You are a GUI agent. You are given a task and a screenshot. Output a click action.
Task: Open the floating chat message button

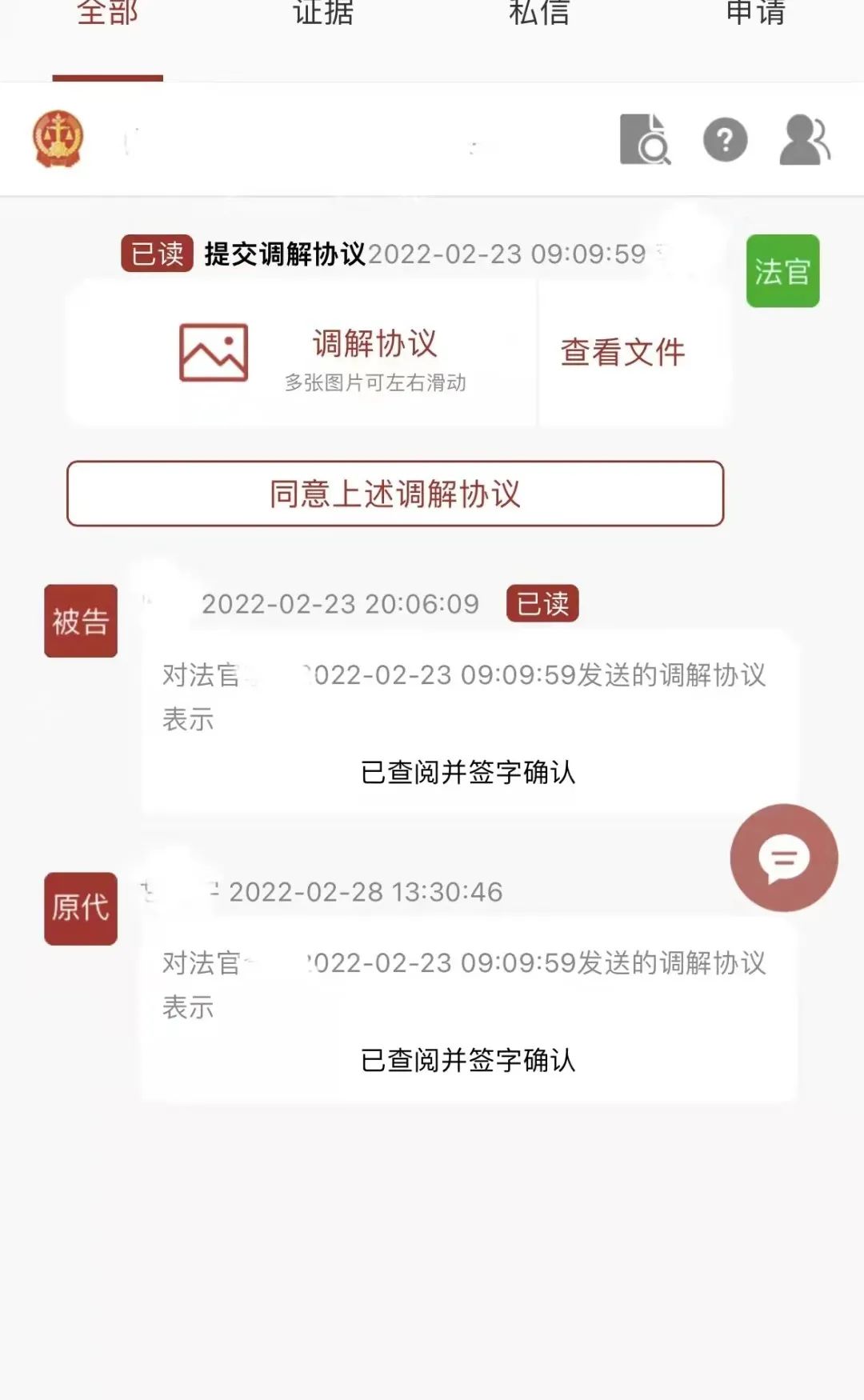784,858
